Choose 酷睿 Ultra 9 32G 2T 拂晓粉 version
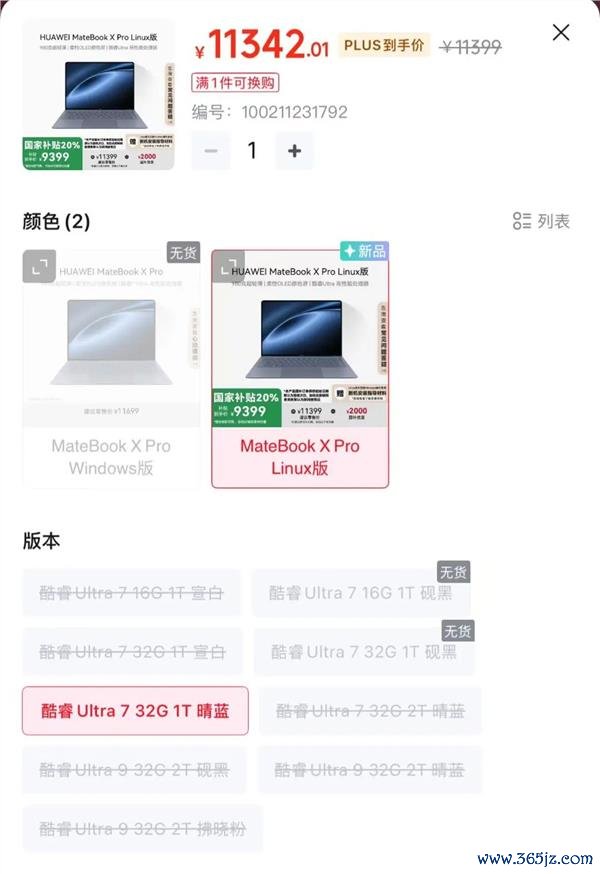 pos(142,829)
